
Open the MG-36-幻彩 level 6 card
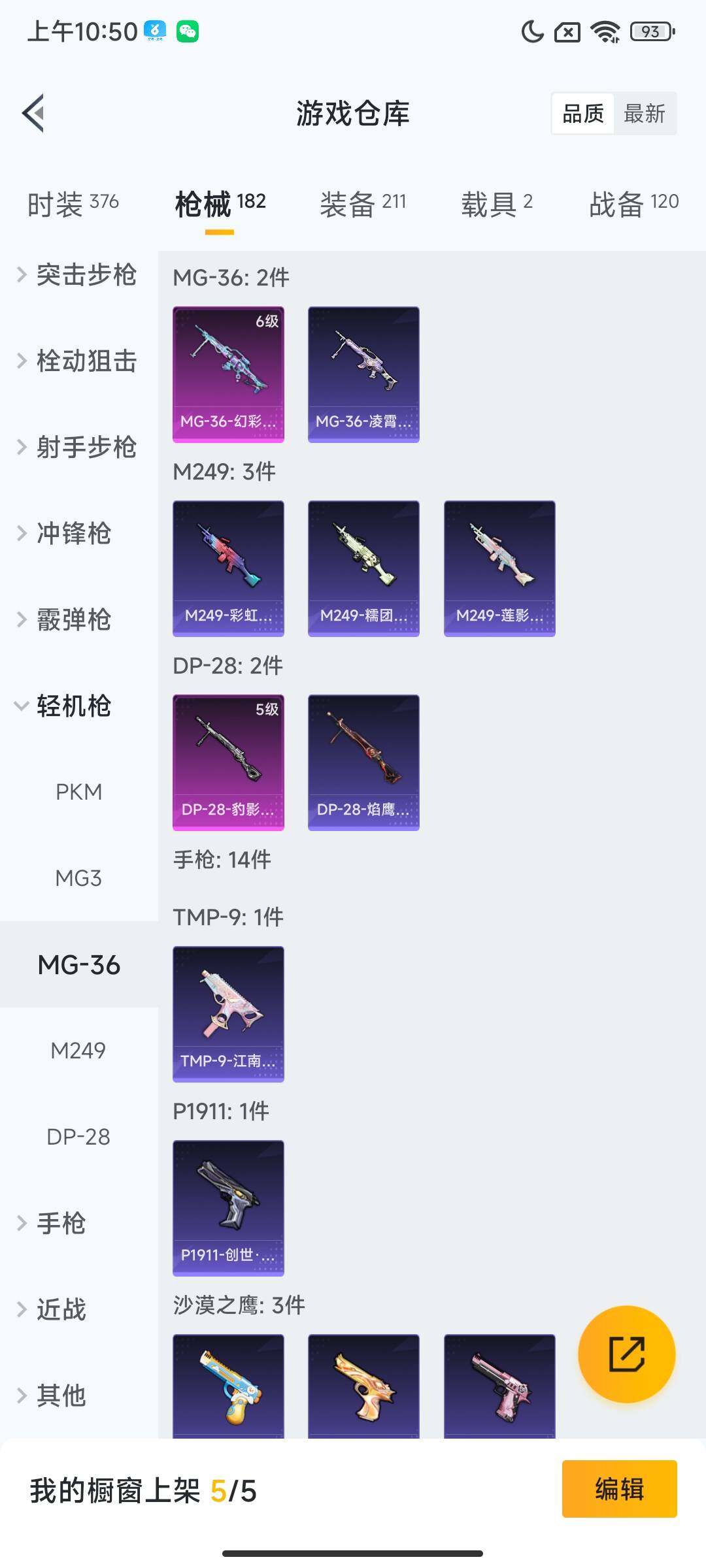coord(228,372)
